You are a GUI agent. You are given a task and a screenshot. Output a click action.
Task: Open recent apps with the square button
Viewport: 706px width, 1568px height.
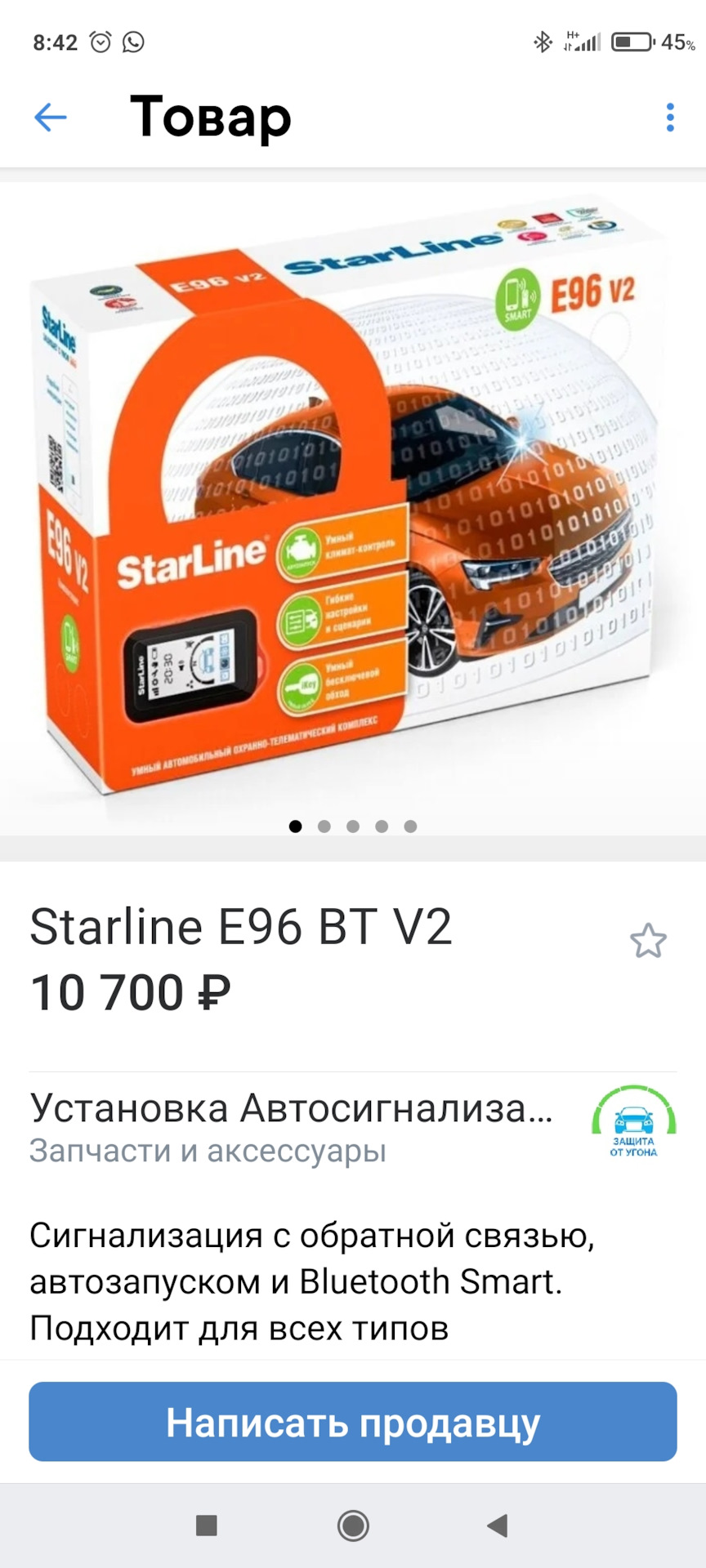tap(207, 1525)
